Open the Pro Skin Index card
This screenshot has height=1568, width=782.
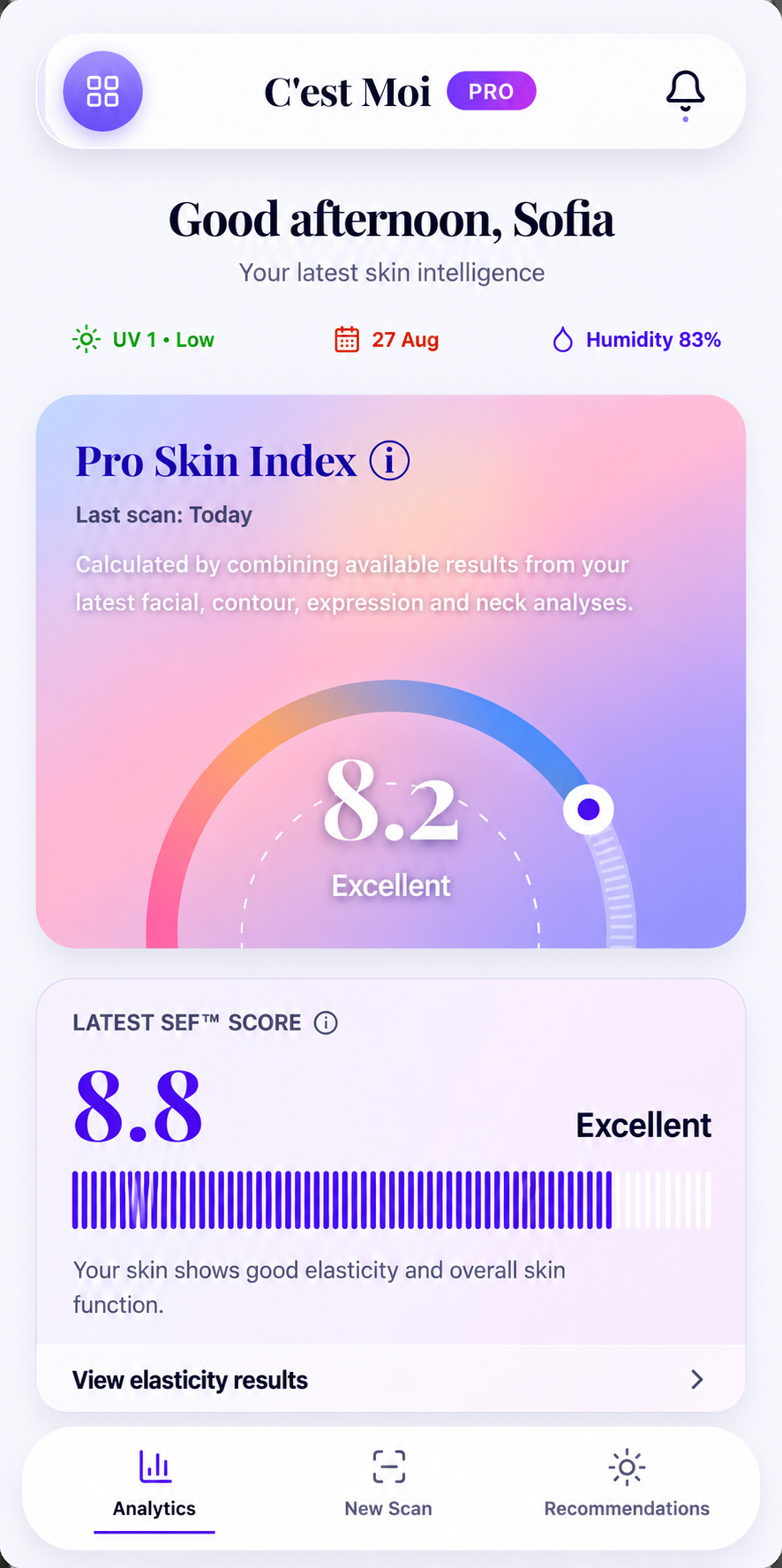pos(391,671)
